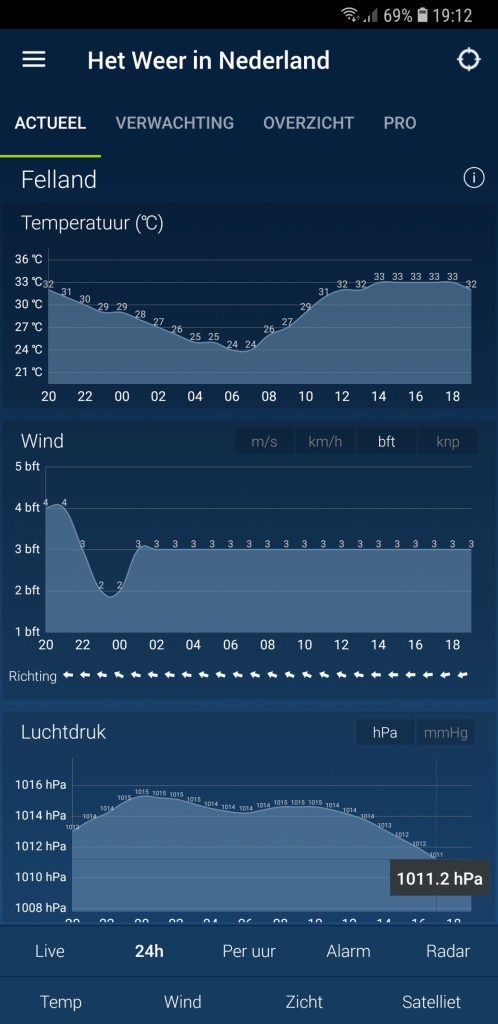Open the Zicht section
This screenshot has height=1024, width=498.
[x=305, y=1001]
